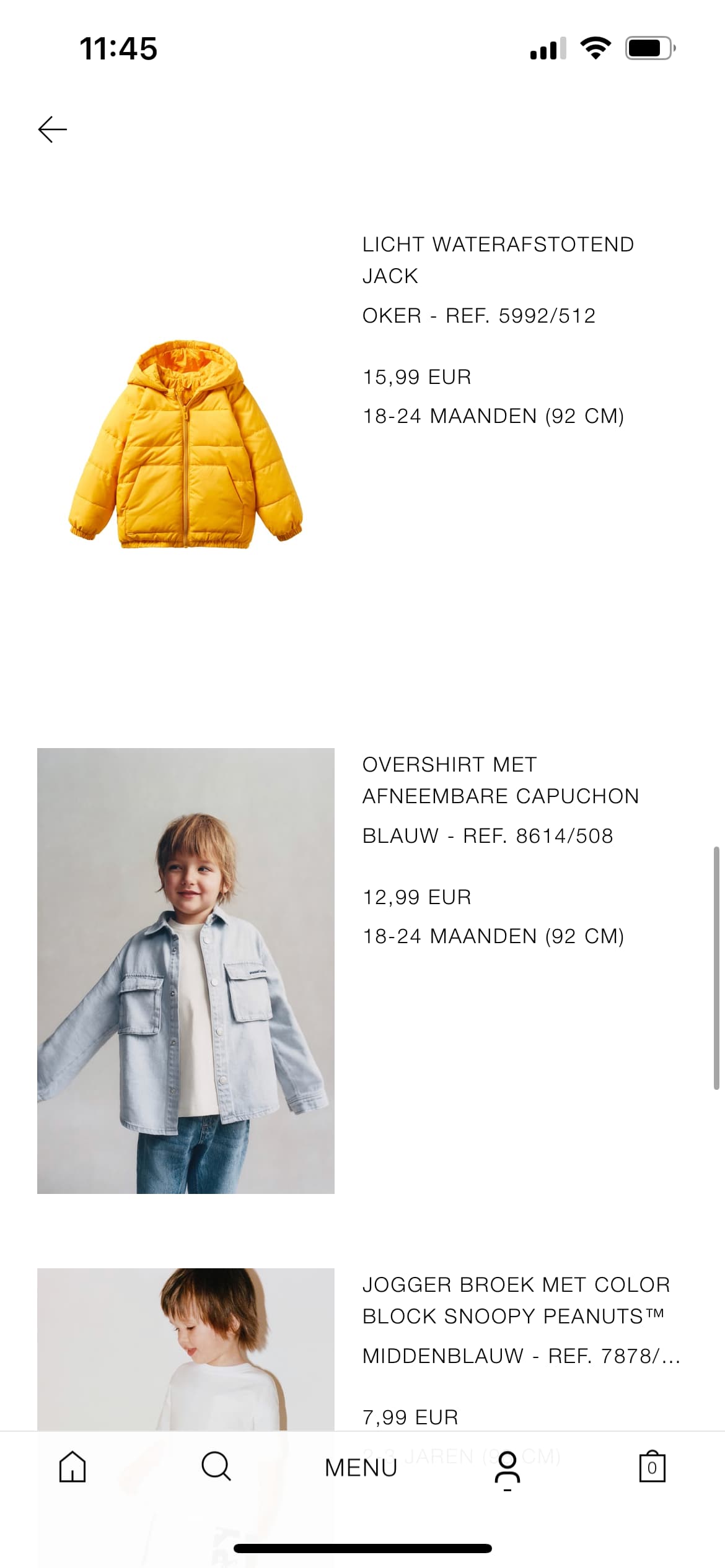Image resolution: width=725 pixels, height=1568 pixels.
Task: Open the yellow Licht Waterafstotend Jack item
Action: pos(186,443)
